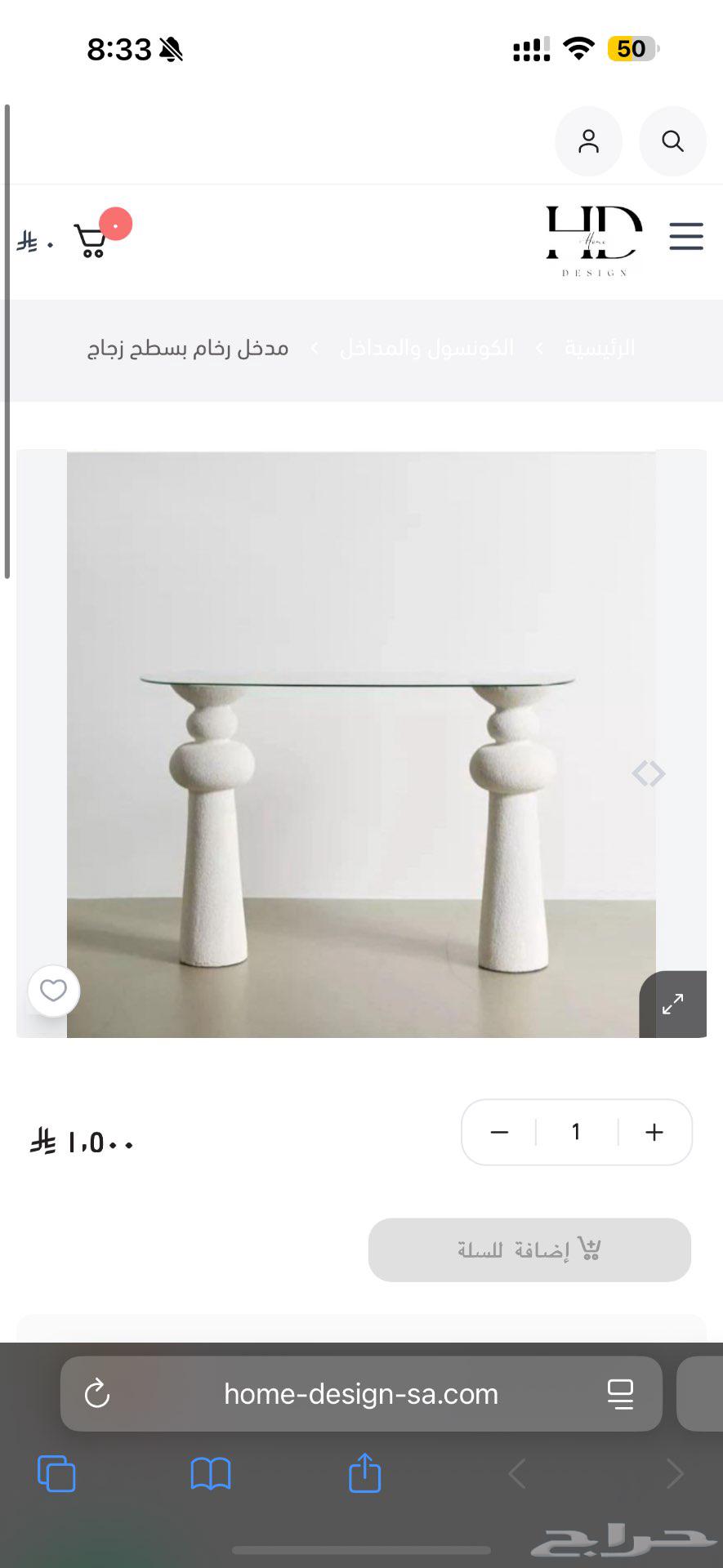Reload the page via the refresh icon

point(95,1393)
